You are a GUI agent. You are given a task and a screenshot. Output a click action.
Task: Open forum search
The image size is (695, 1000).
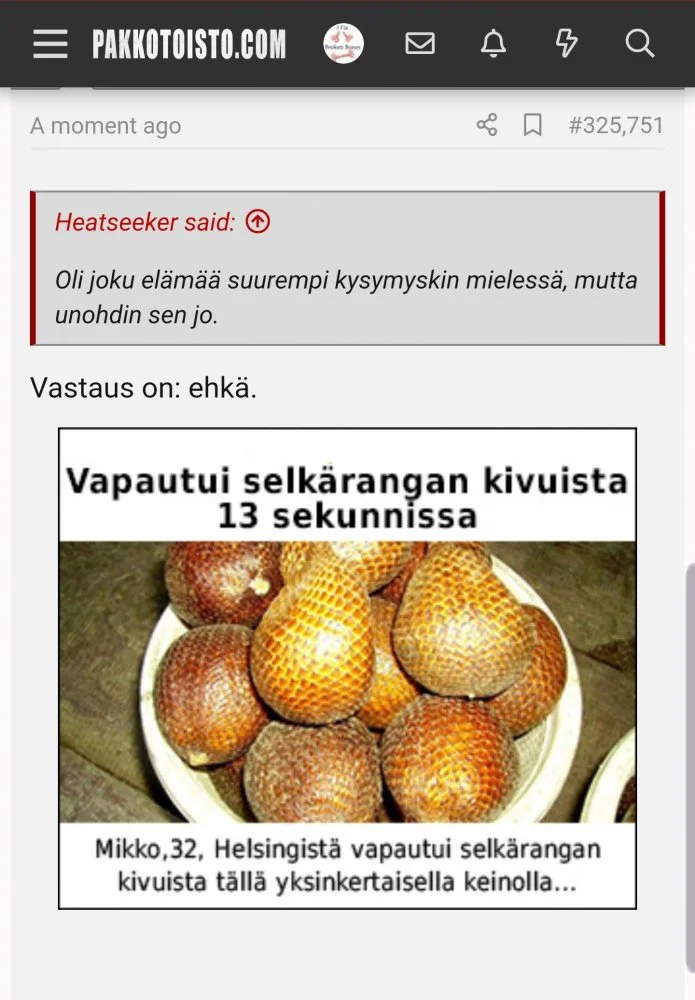point(639,44)
